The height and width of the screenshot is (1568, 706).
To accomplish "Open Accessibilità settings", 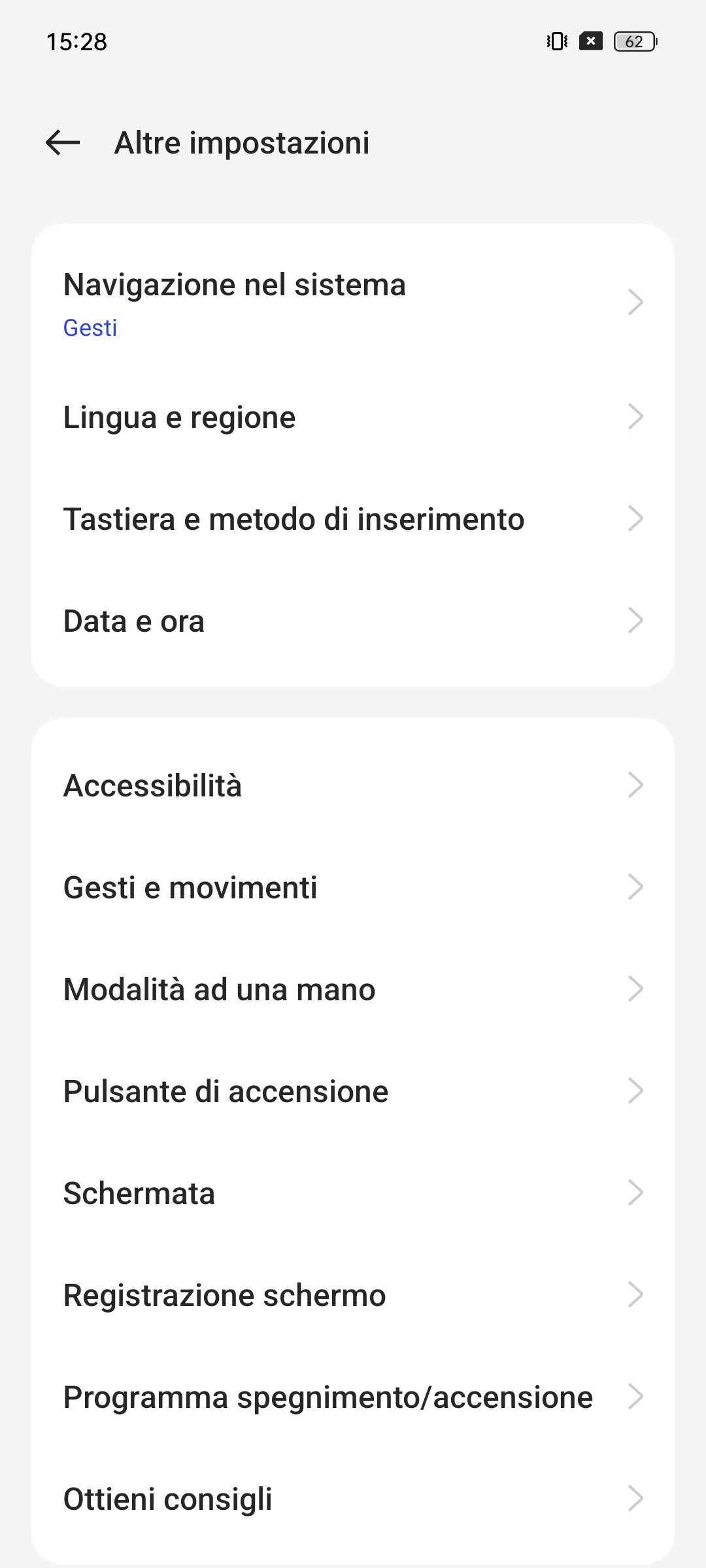I will pyautogui.click(x=353, y=785).
